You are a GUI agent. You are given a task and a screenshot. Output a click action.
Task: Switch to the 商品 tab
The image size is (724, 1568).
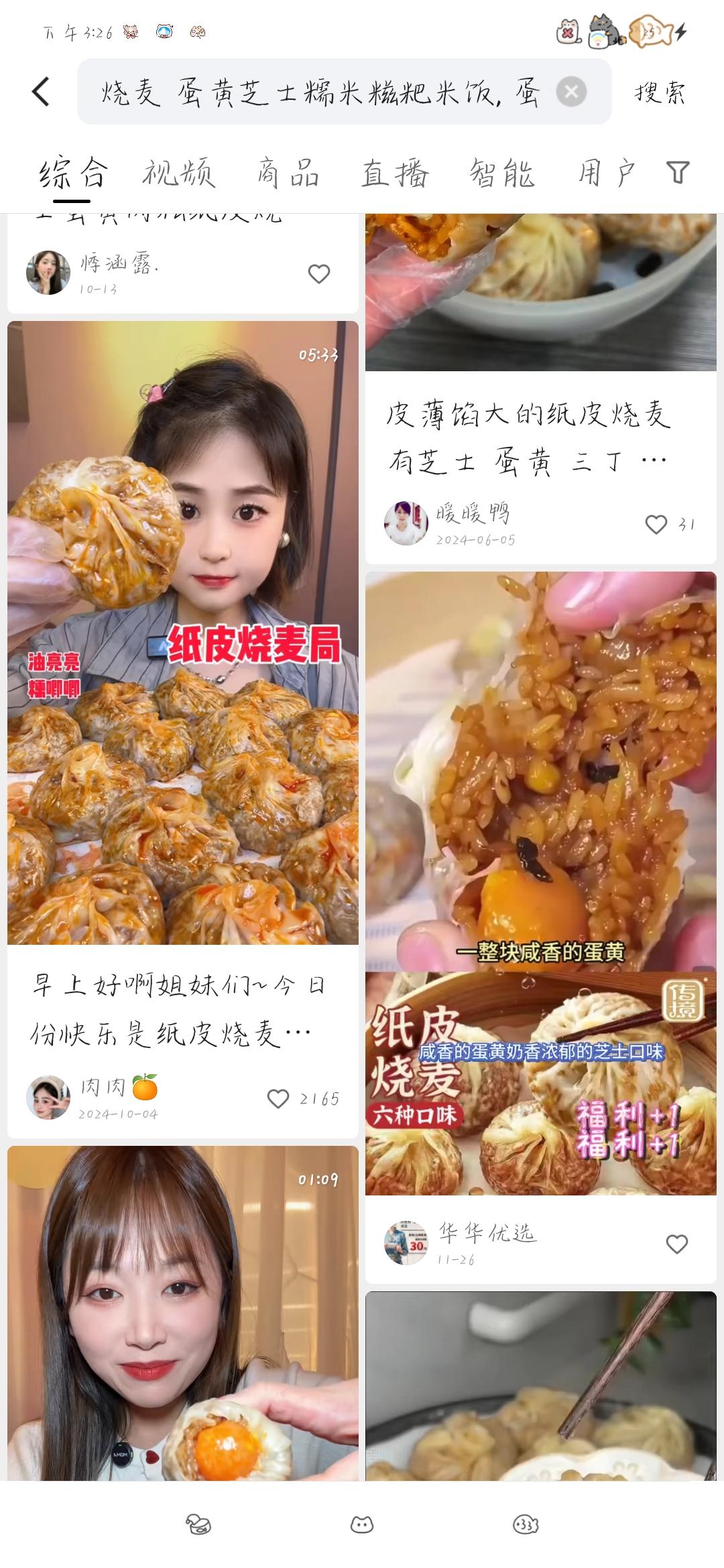288,173
